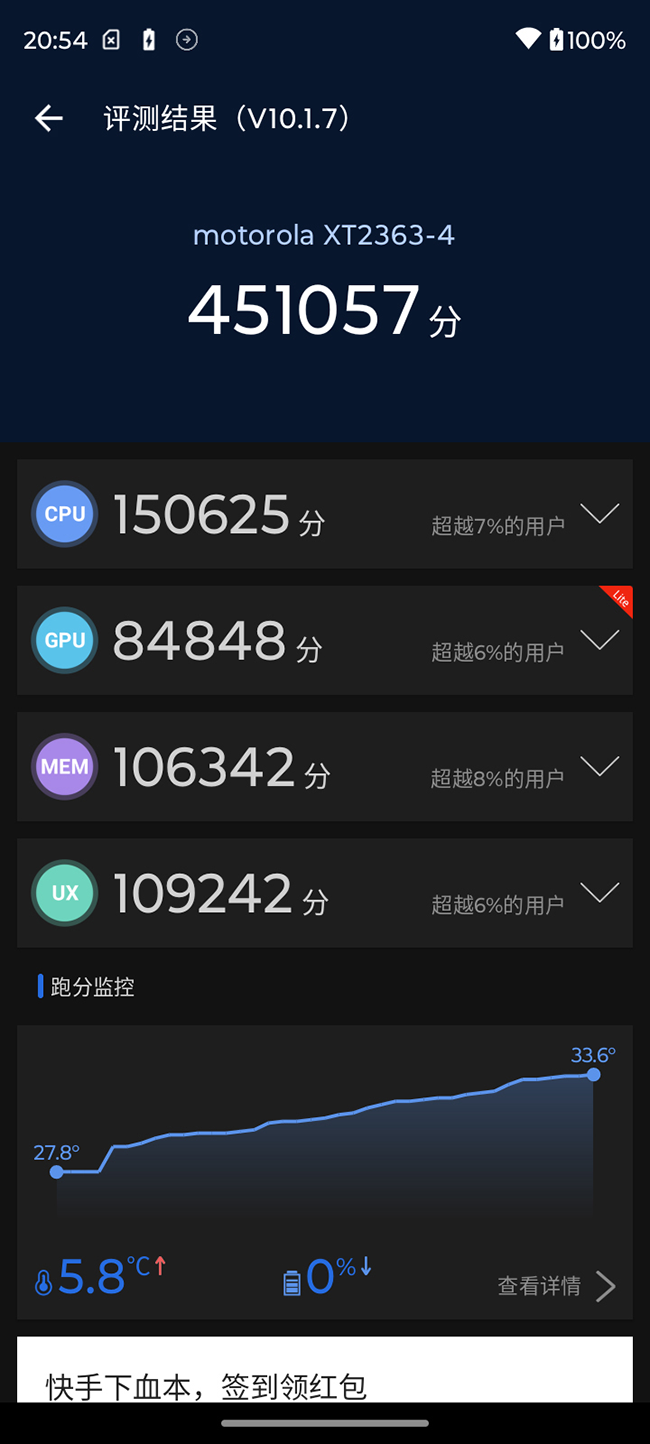Expand the MEM score details
The height and width of the screenshot is (1444, 650).
coord(600,767)
